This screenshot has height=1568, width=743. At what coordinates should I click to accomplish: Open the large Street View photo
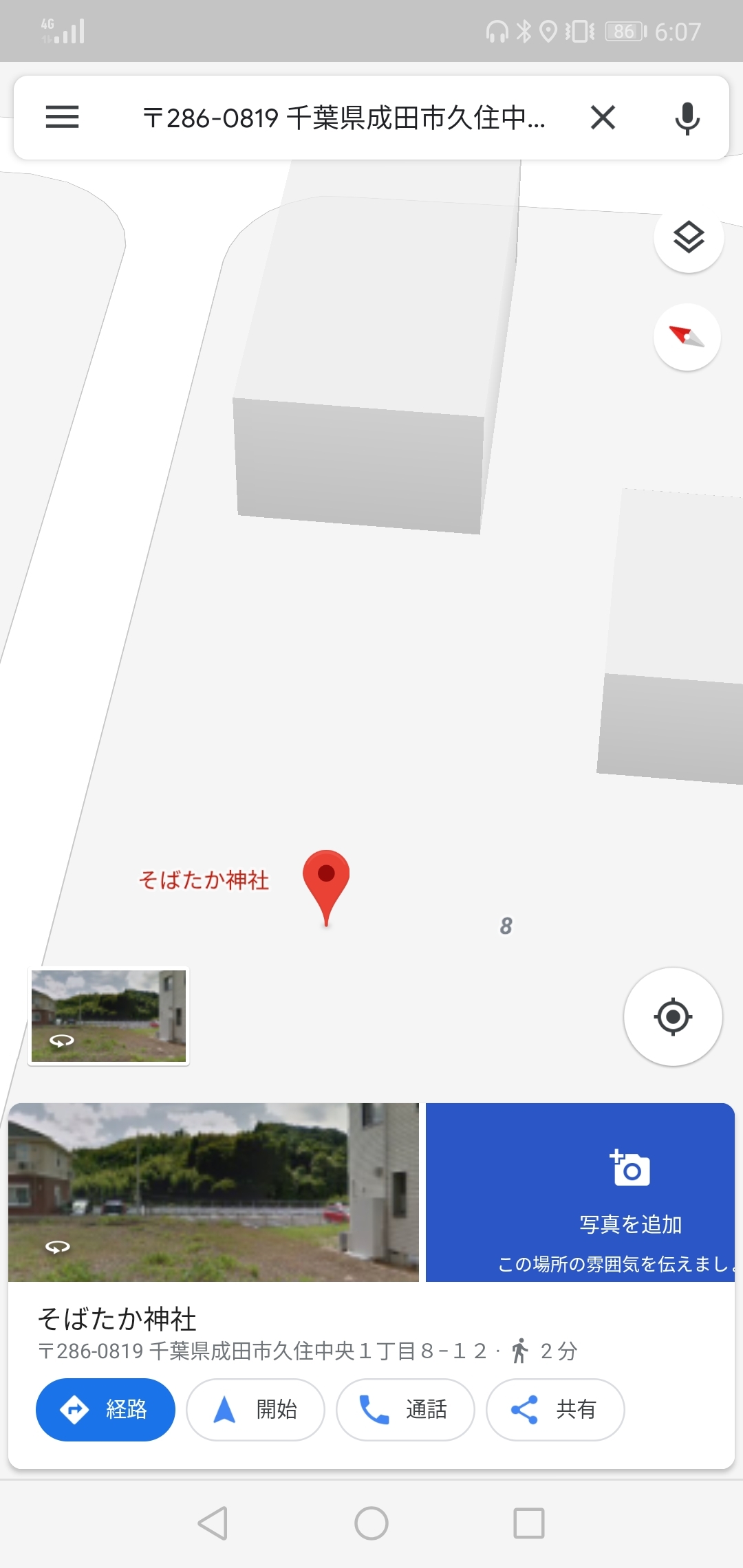coord(213,1192)
